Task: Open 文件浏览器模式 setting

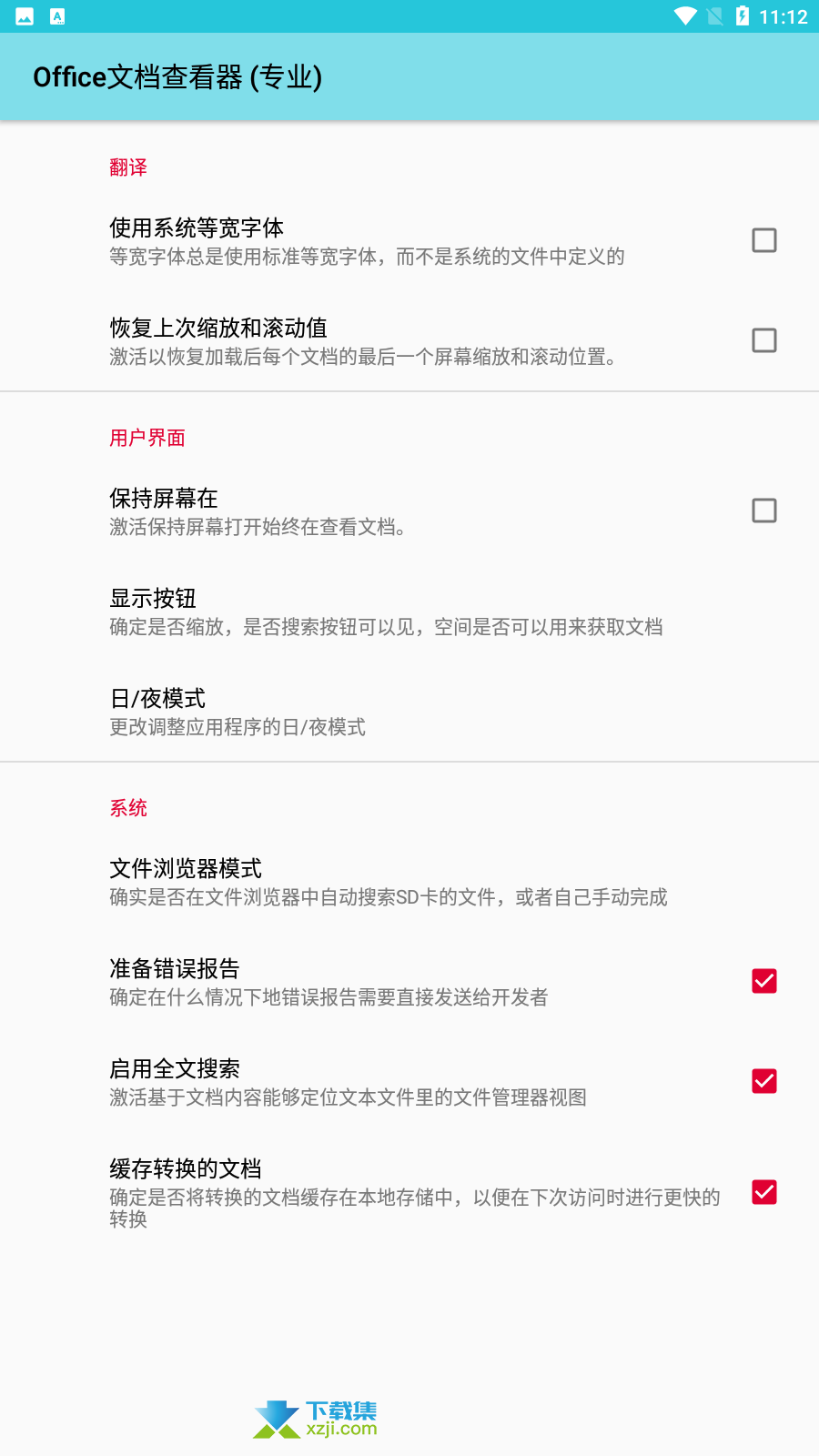Action: (409, 882)
